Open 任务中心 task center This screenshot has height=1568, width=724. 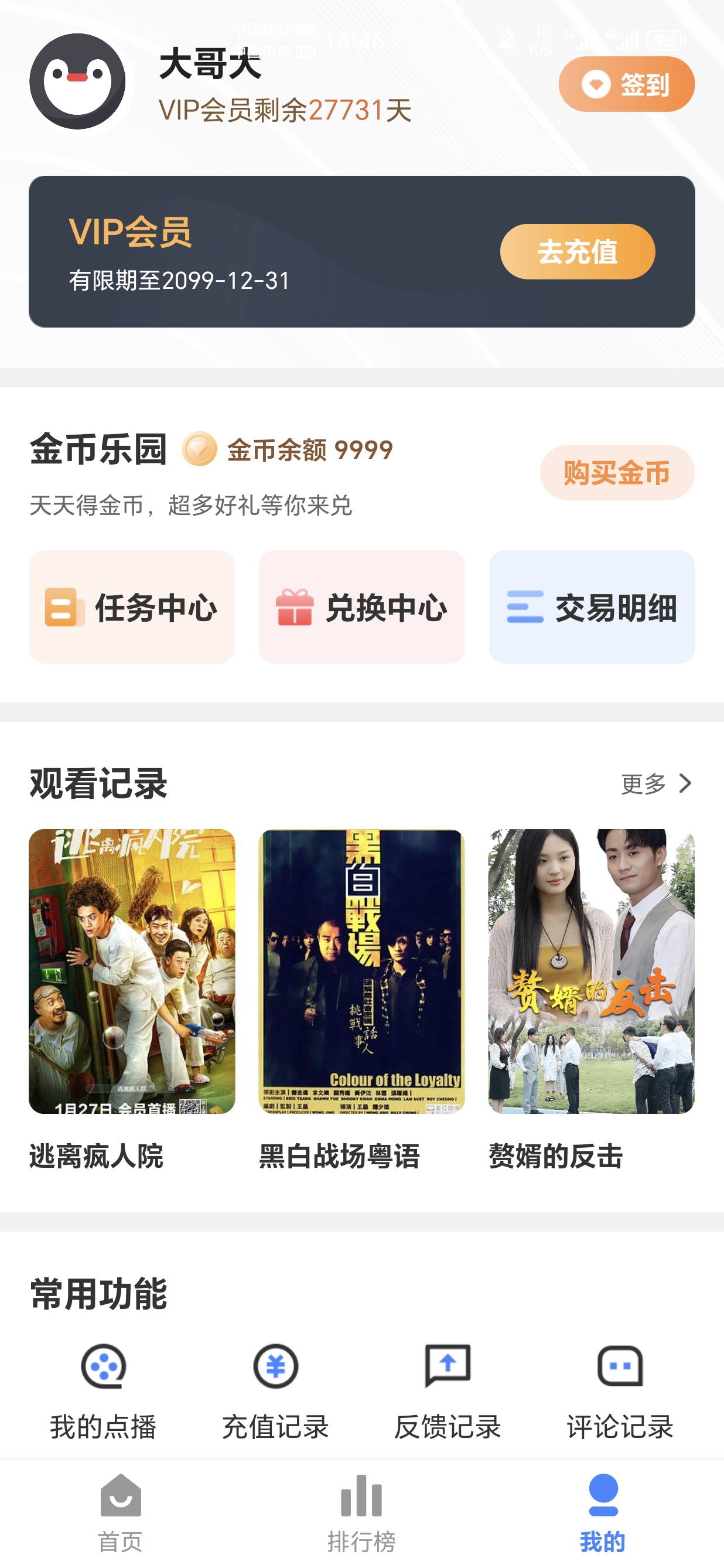point(131,607)
